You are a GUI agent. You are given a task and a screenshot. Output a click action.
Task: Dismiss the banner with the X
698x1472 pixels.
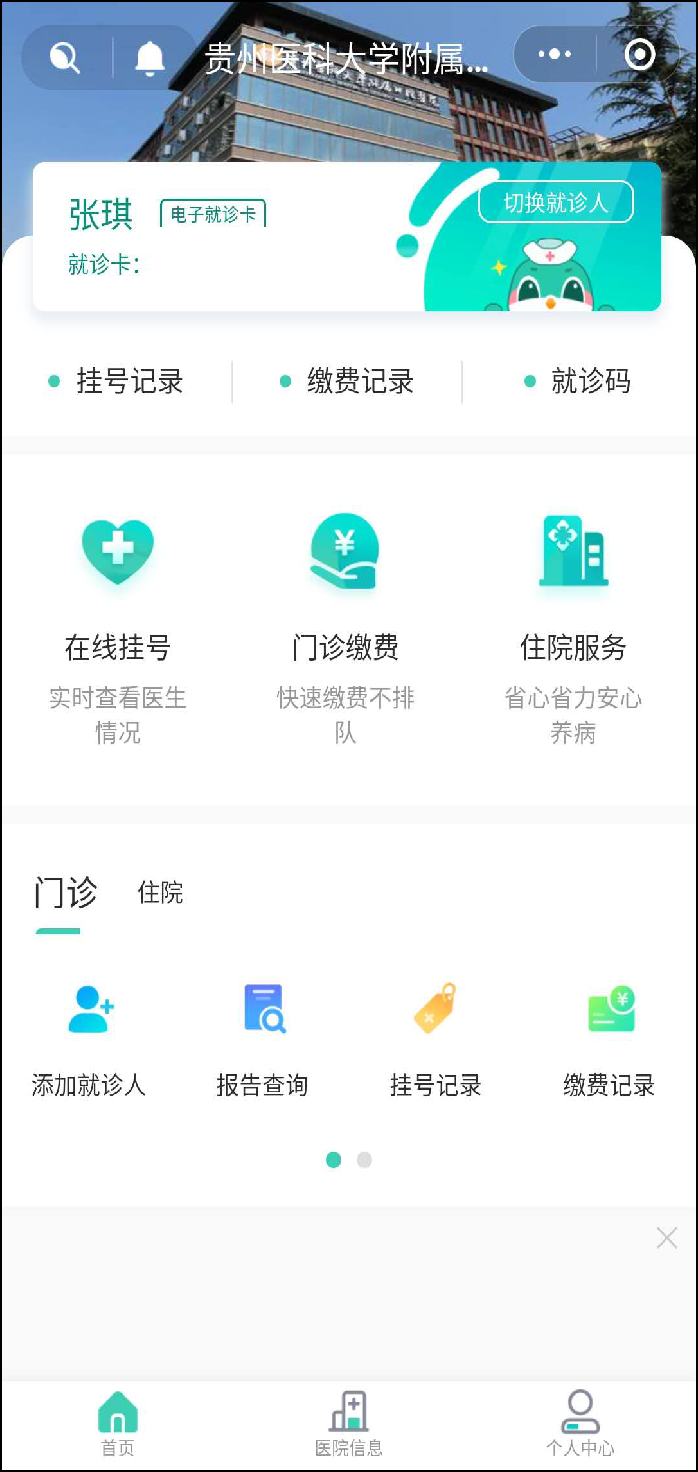click(667, 1238)
